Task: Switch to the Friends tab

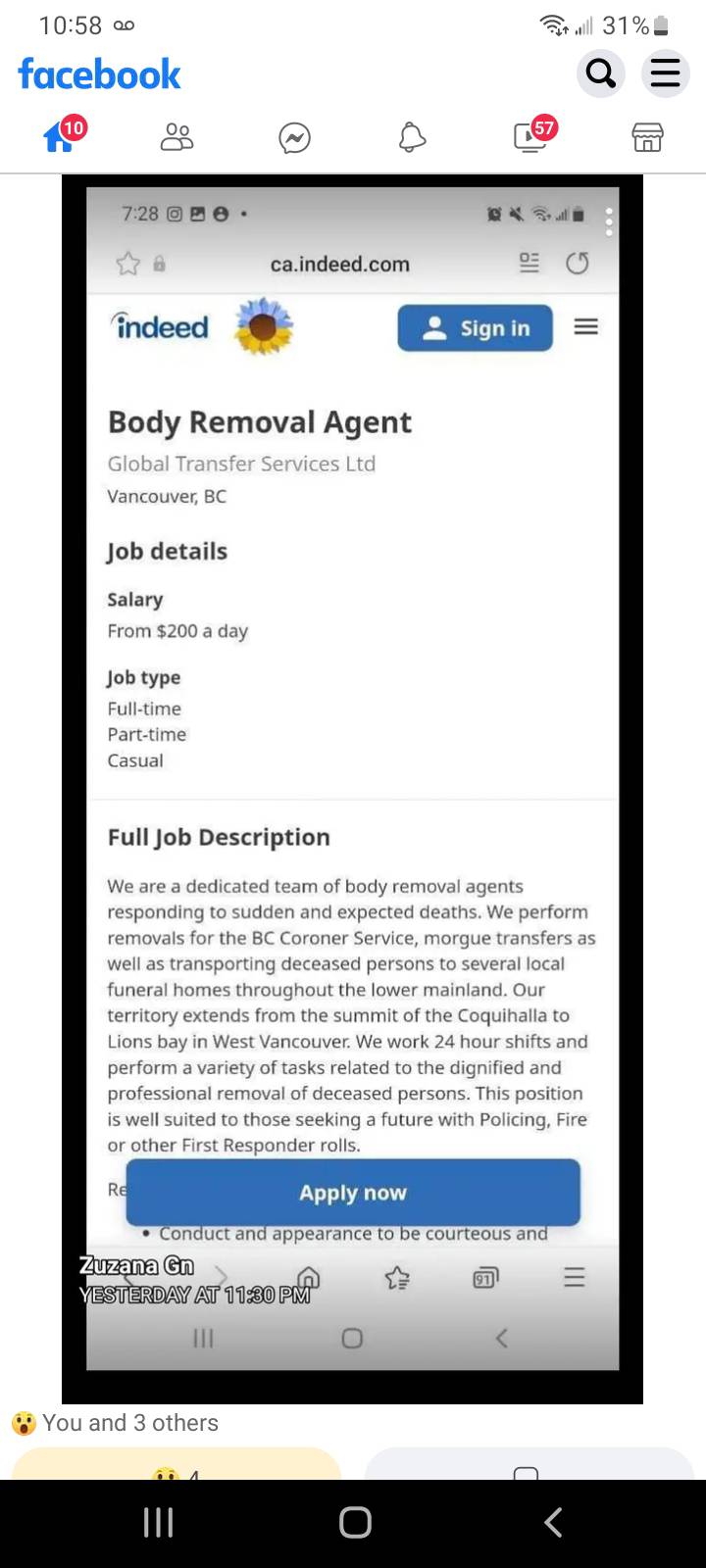Action: coord(176,137)
